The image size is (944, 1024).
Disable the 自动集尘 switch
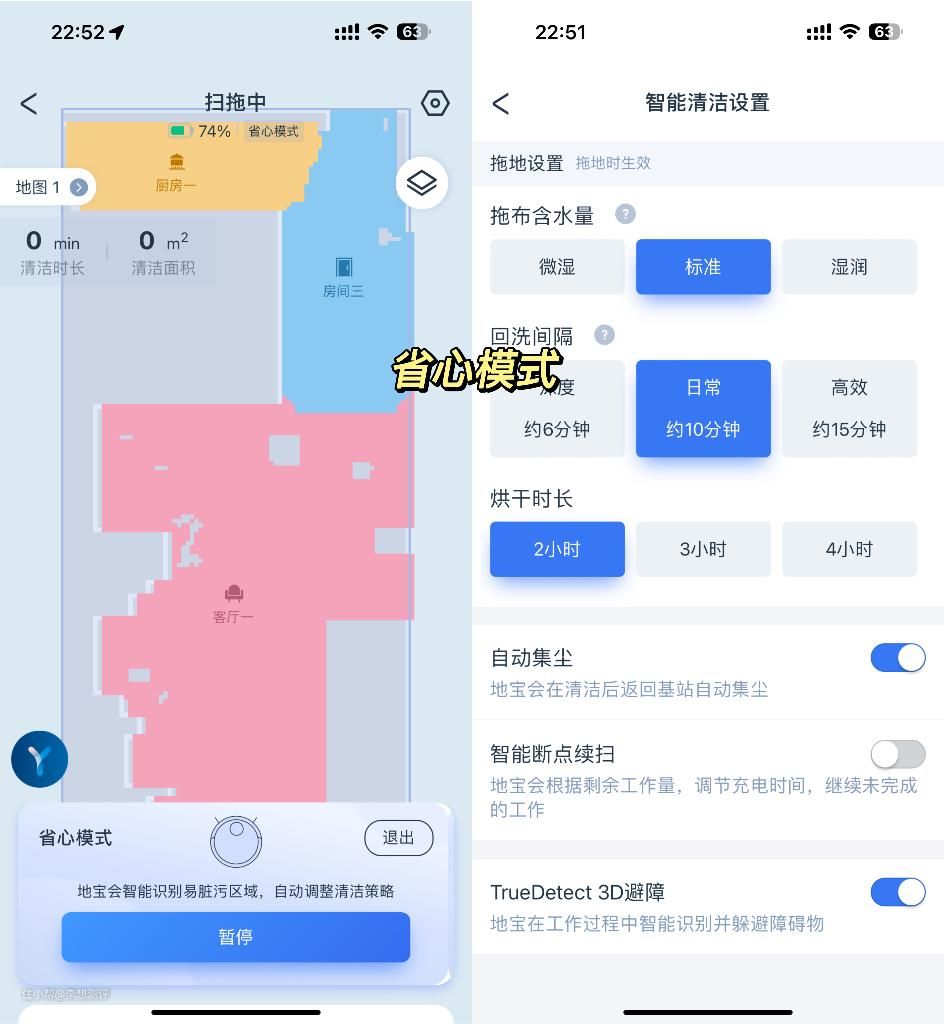897,658
